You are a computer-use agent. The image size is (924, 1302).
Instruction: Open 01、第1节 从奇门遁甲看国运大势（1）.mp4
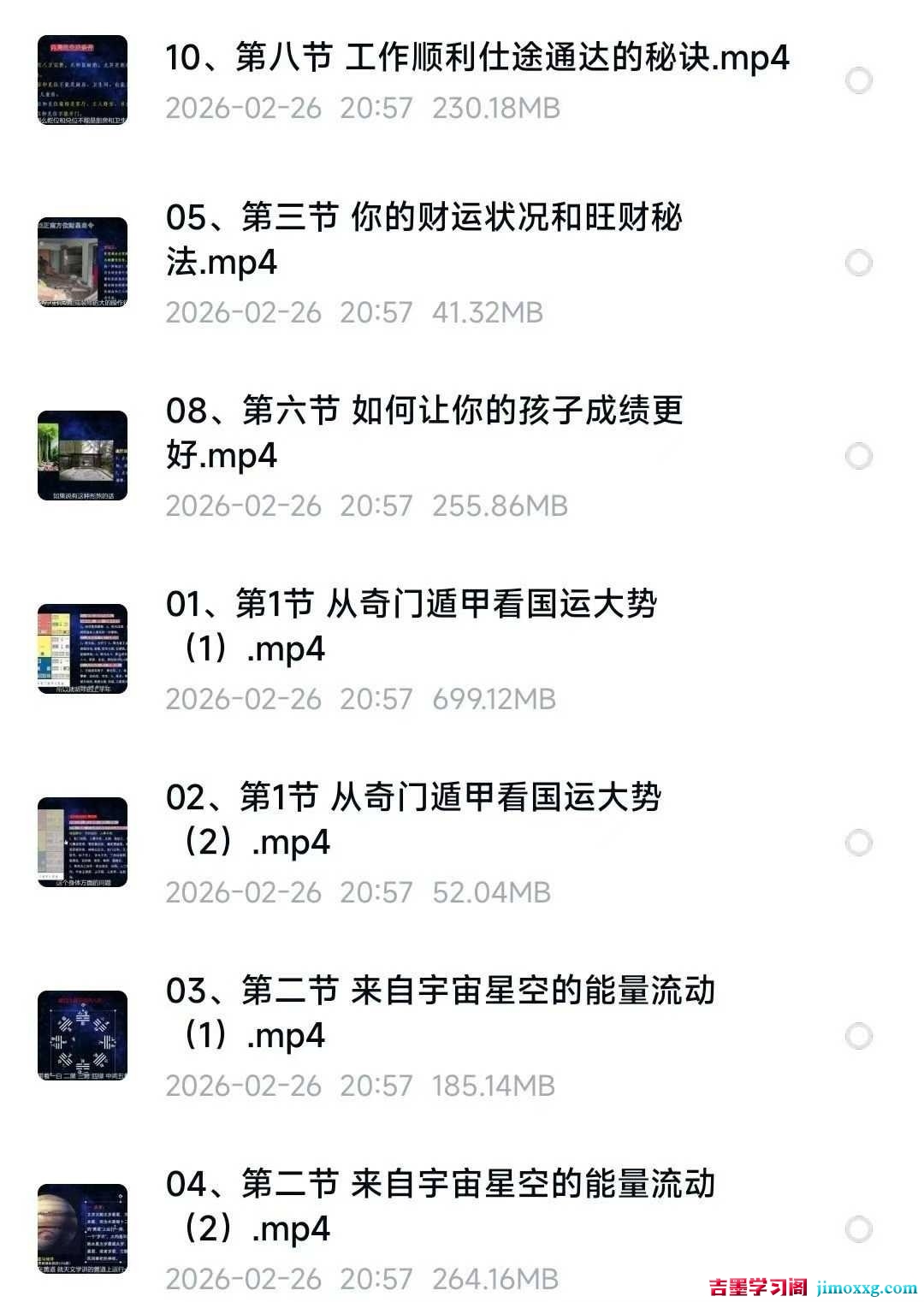pyautogui.click(x=411, y=625)
